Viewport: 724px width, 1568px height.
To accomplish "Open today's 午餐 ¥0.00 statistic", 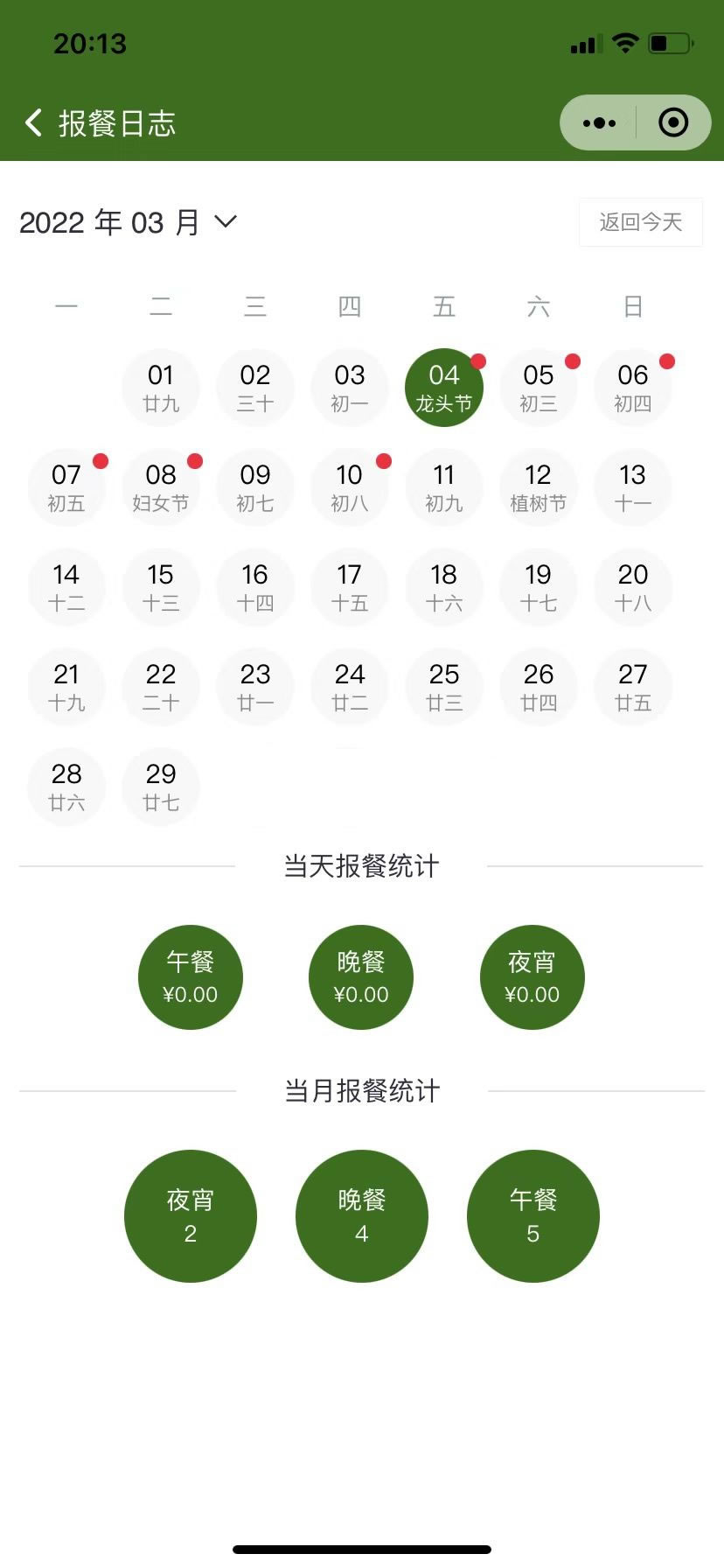I will [x=191, y=977].
